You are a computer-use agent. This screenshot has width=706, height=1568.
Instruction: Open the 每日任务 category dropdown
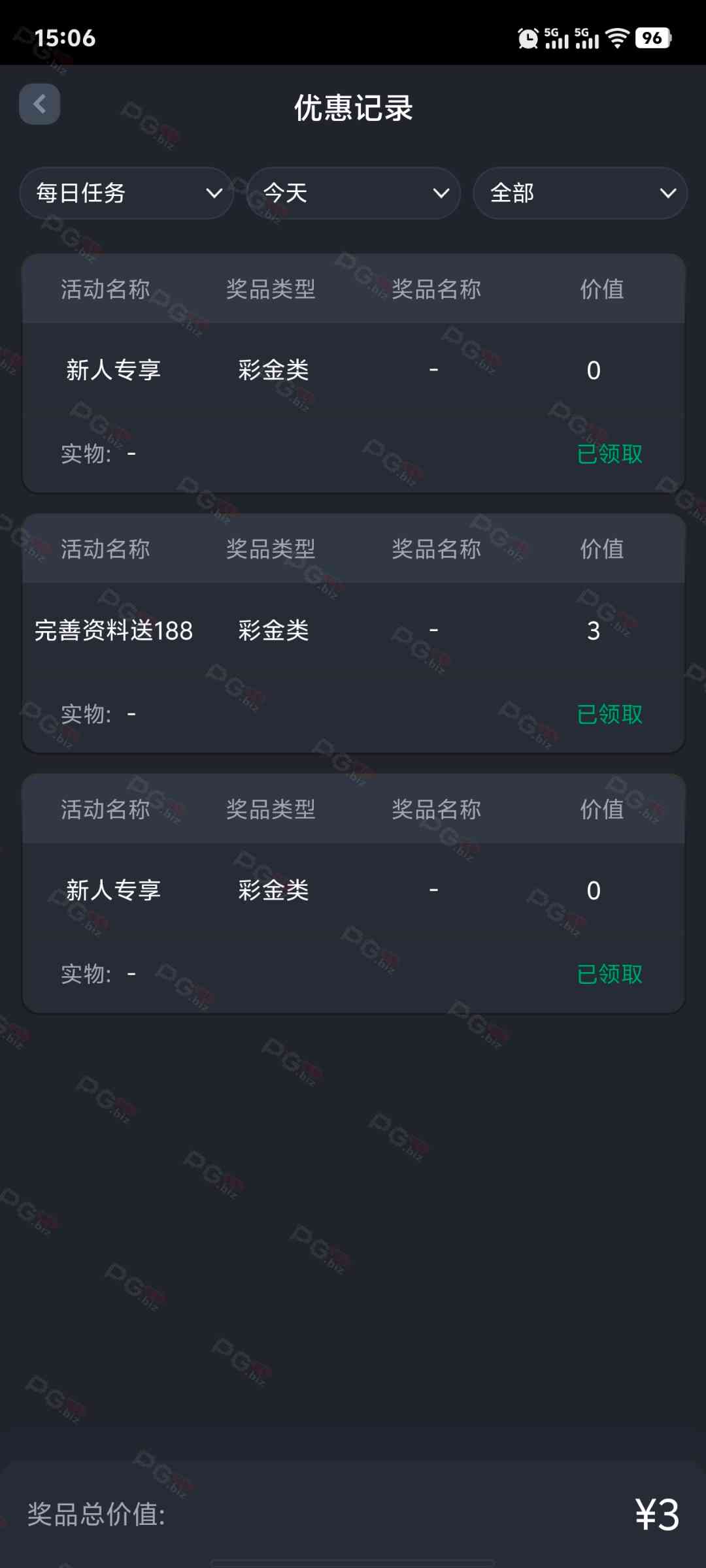click(x=127, y=193)
